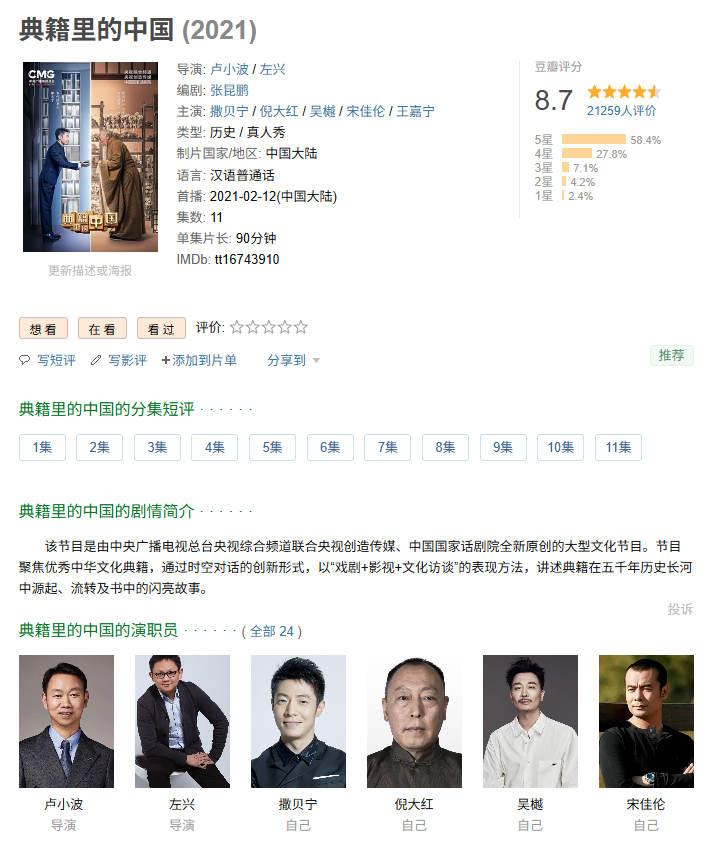Report the synopsis via 投诉
721x846 pixels.
pyautogui.click(x=680, y=608)
